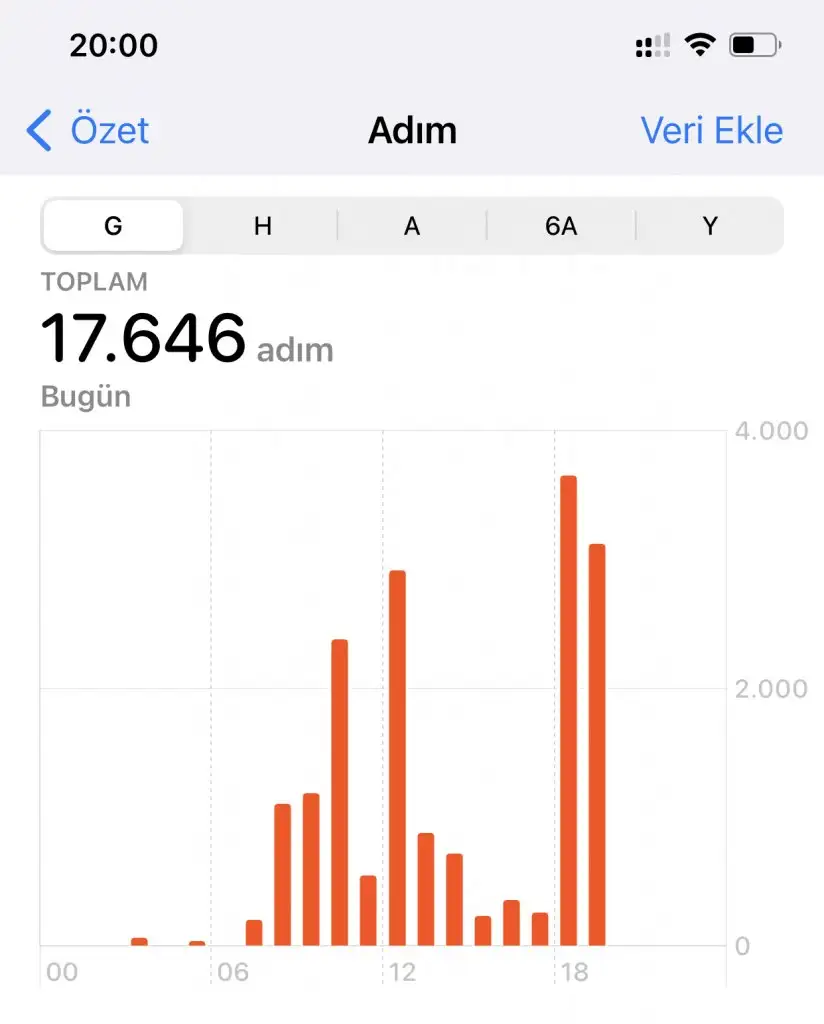The height and width of the screenshot is (1024, 824).
Task: Tap Veri Ekle to add data
Action: coord(711,131)
